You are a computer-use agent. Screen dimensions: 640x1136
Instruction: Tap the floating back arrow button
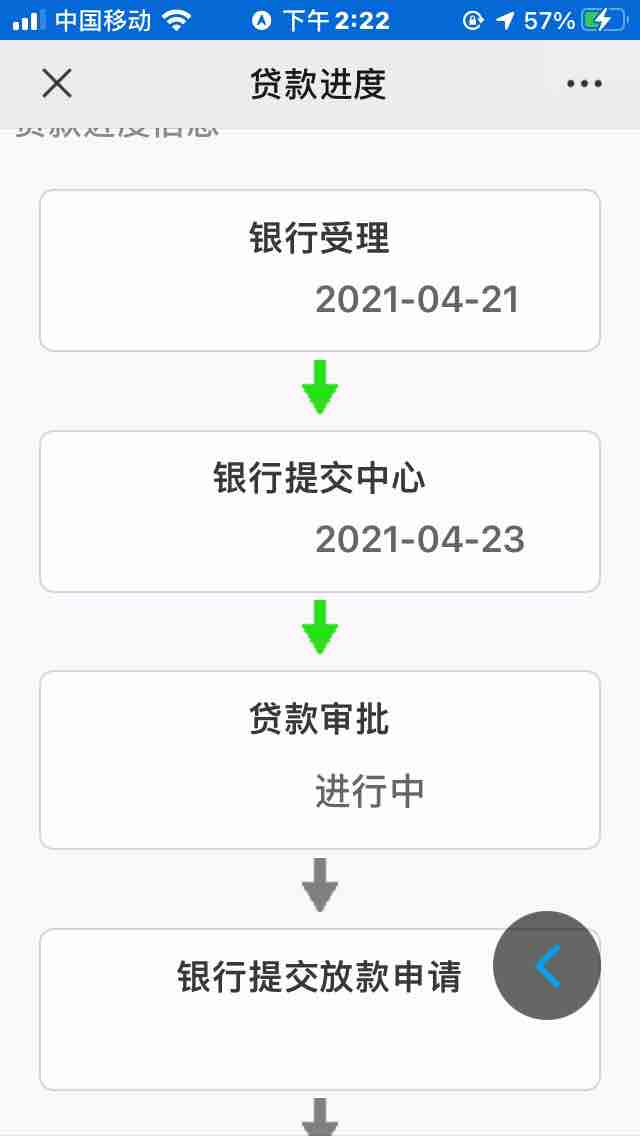click(547, 966)
